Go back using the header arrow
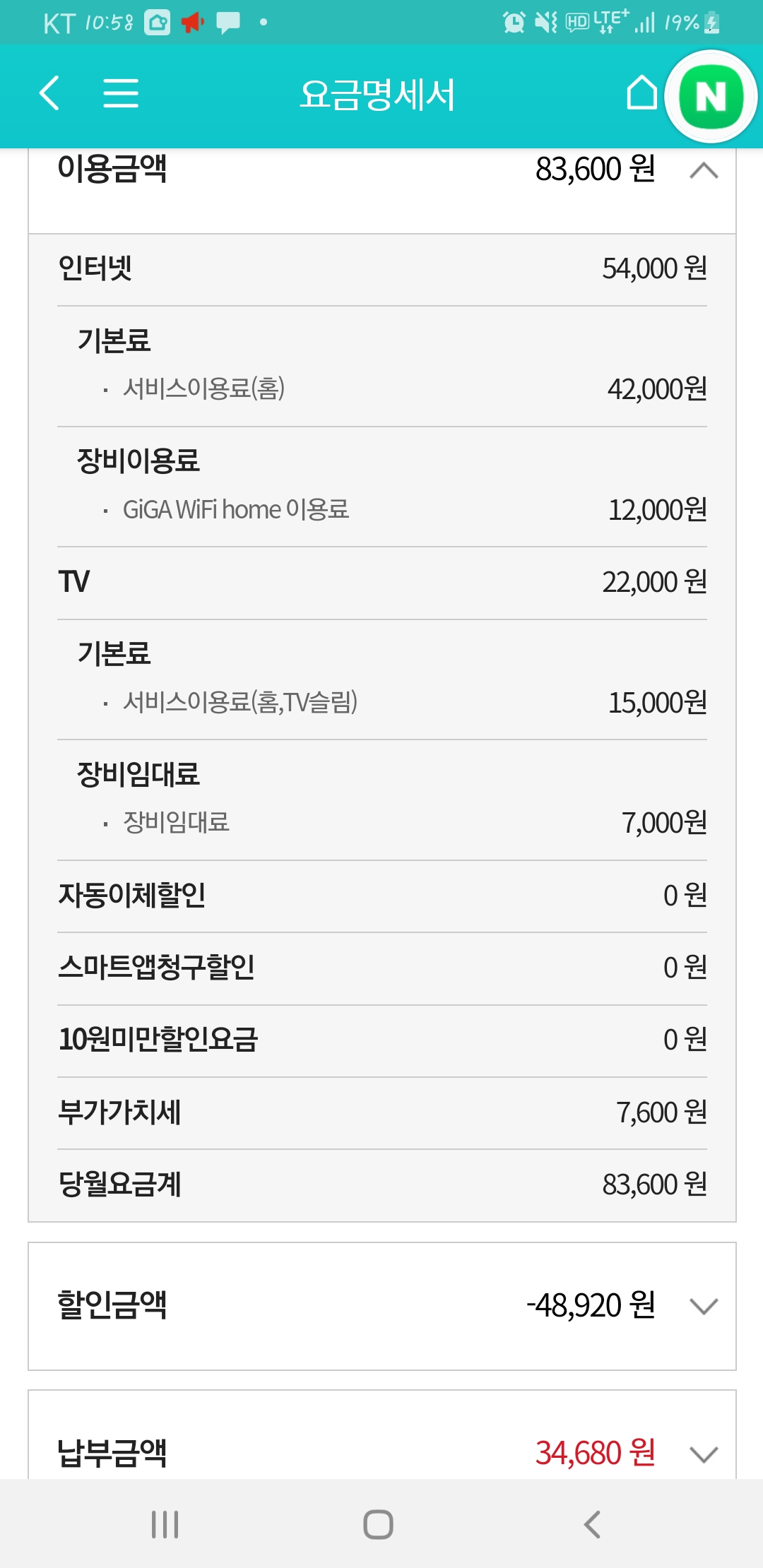 (49, 93)
